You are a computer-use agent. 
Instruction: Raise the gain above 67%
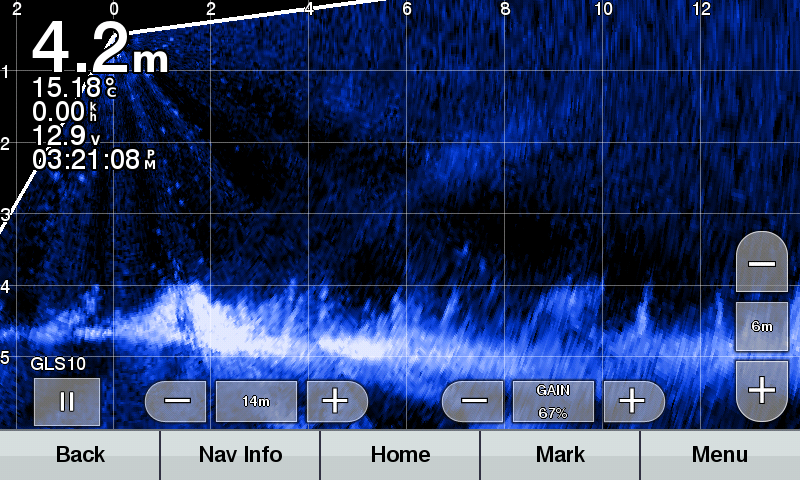634,401
